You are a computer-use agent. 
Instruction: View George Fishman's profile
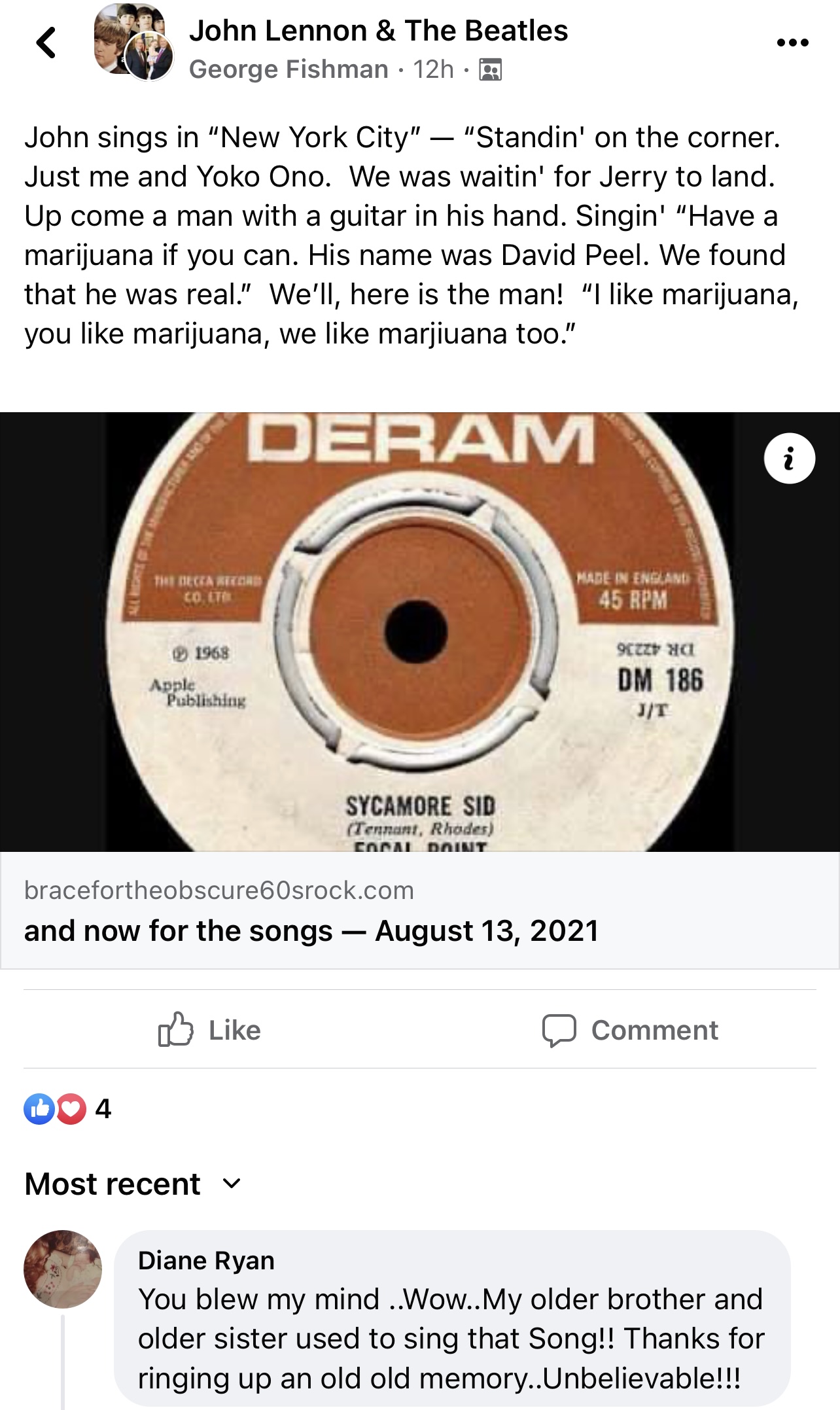[289, 69]
